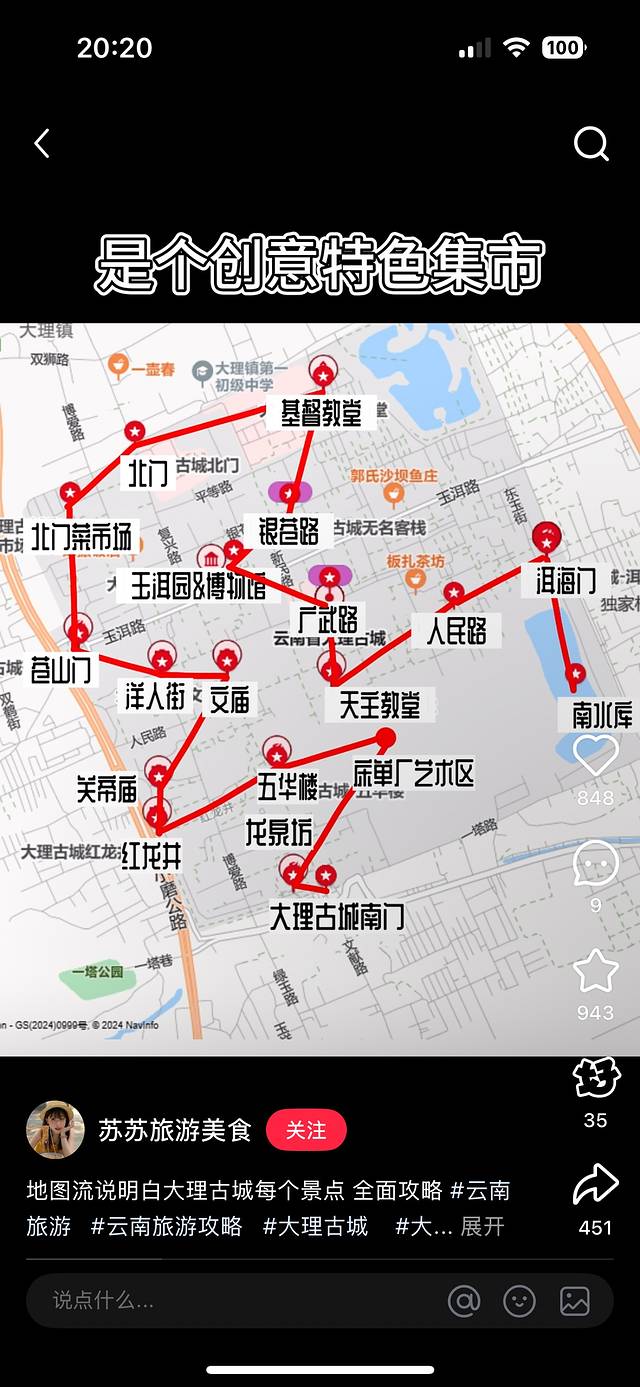Open the emoji picker icon

pos(519,1301)
